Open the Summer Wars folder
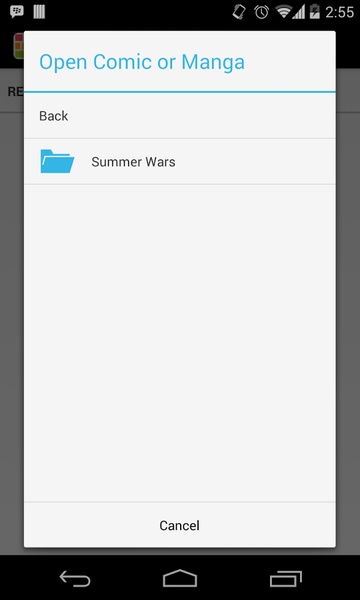 pyautogui.click(x=180, y=161)
